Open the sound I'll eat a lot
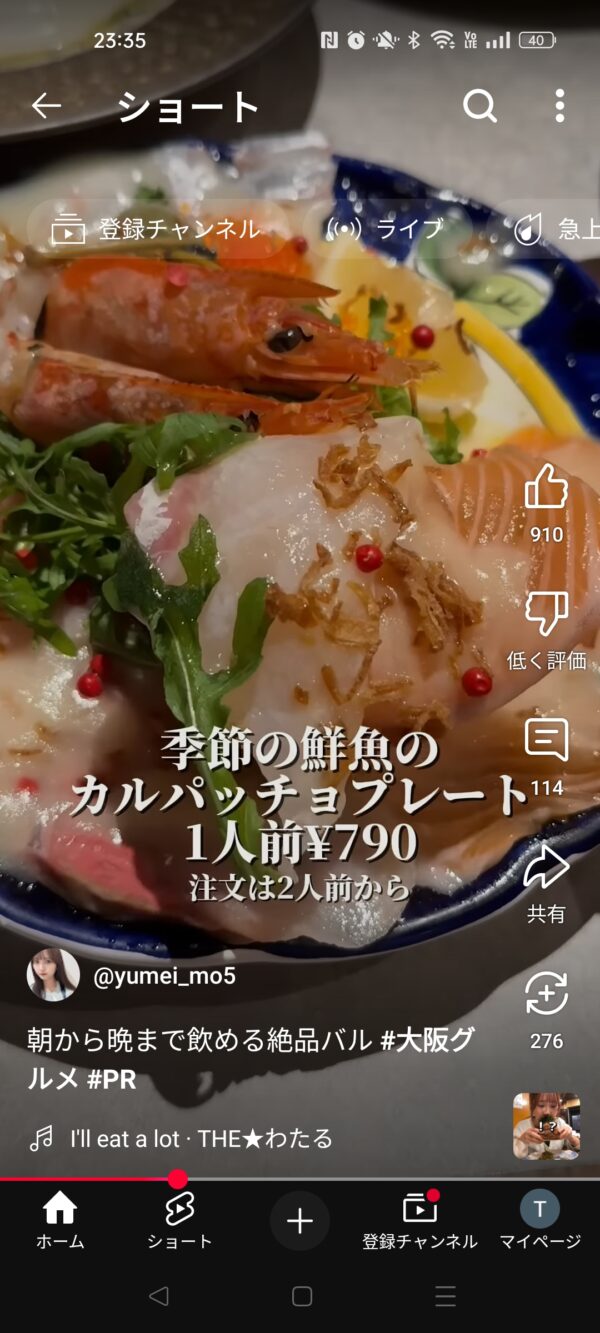Screen dimensions: 600x1333 200,1138
